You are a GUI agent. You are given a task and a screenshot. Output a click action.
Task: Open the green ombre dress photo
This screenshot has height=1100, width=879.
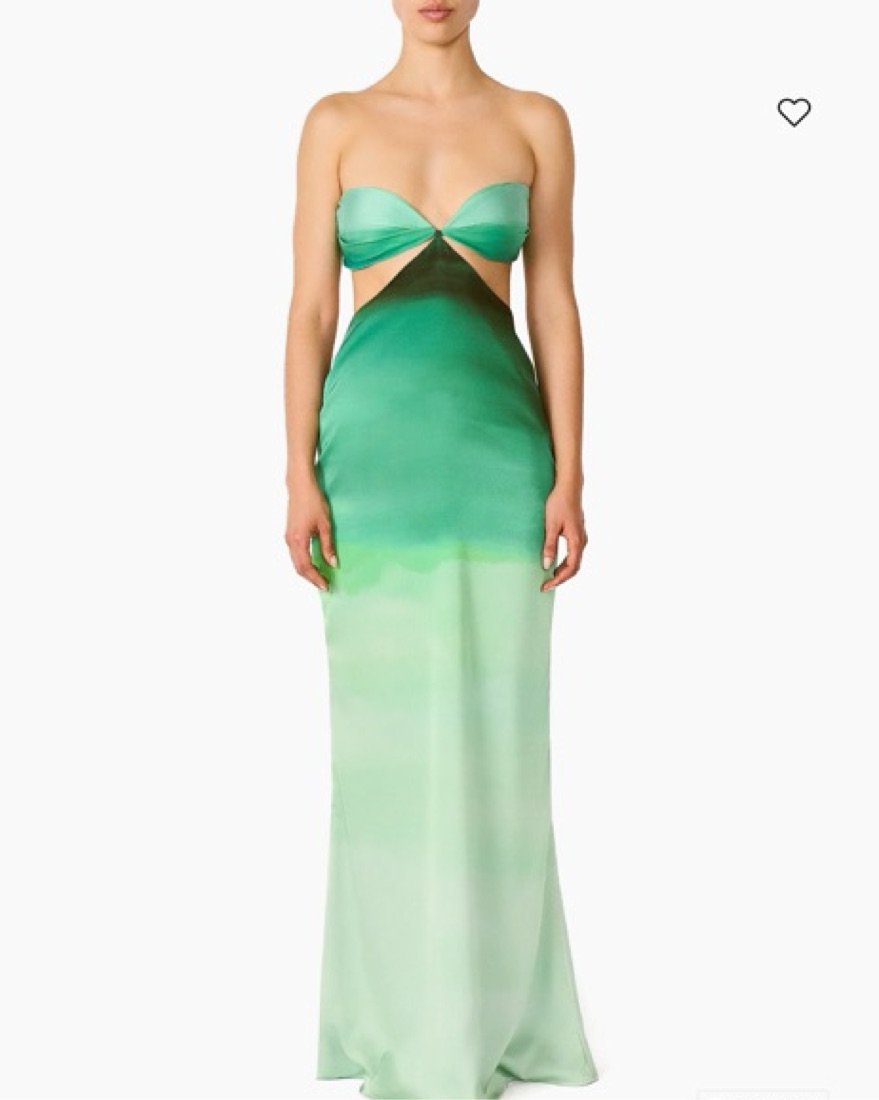pos(438,600)
